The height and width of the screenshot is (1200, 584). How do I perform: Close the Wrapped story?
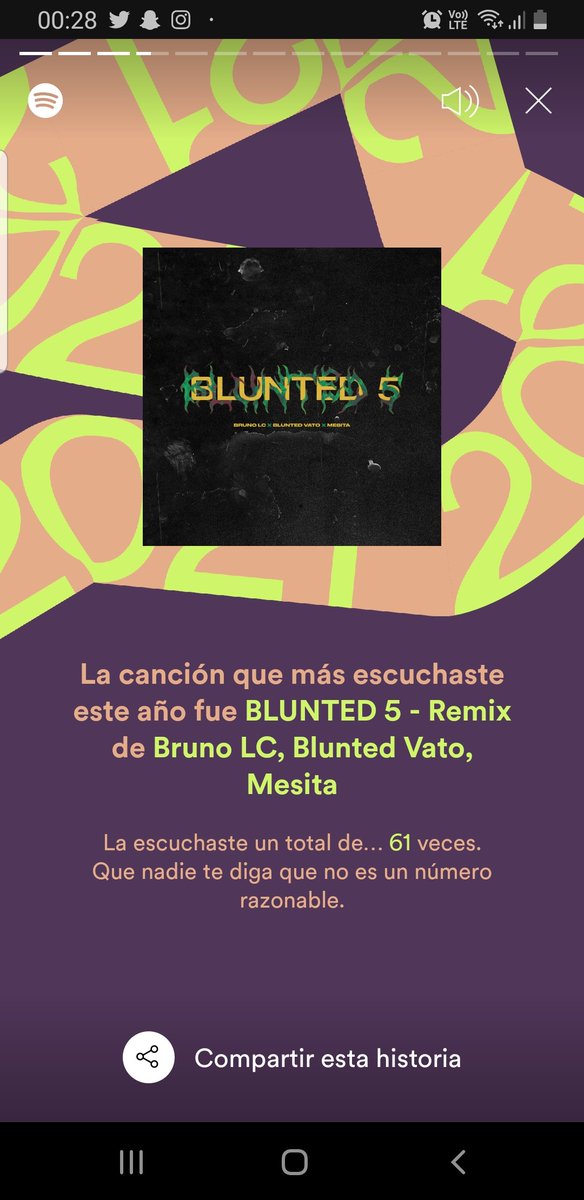[x=538, y=100]
